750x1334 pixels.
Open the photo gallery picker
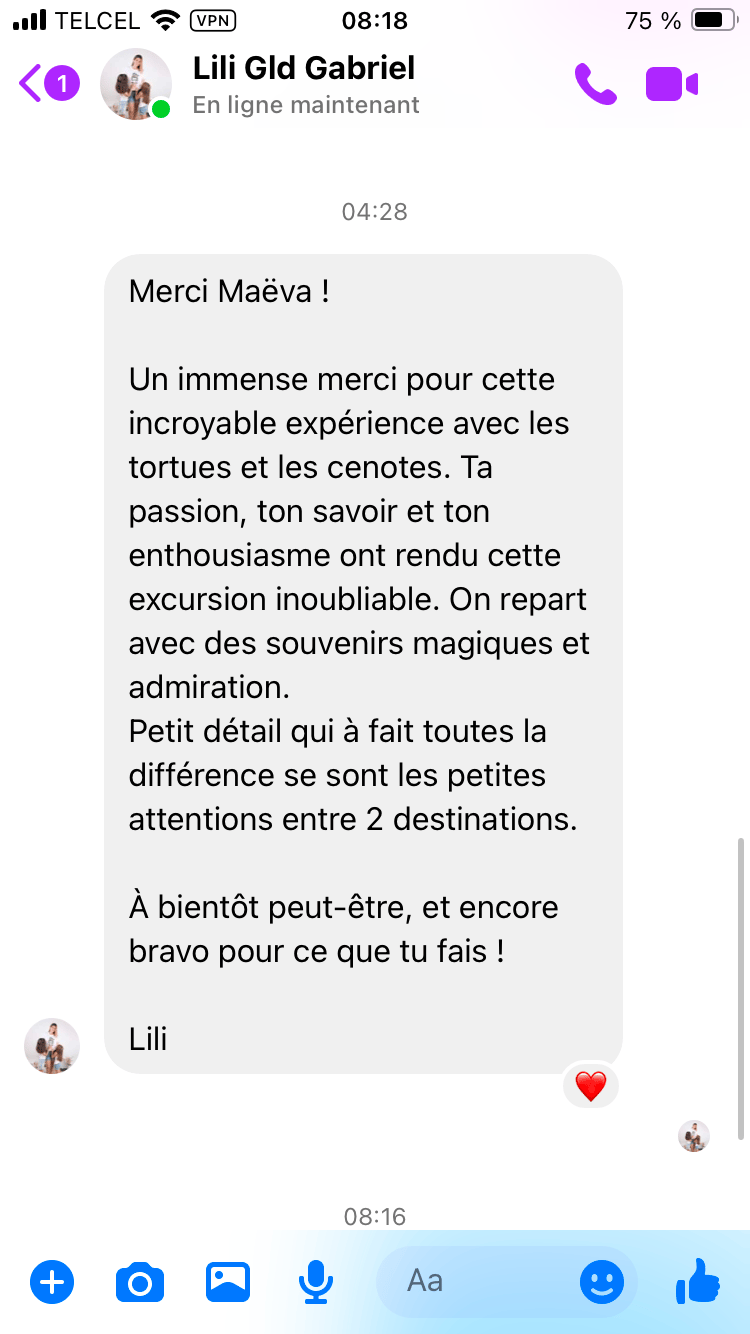tap(228, 1281)
